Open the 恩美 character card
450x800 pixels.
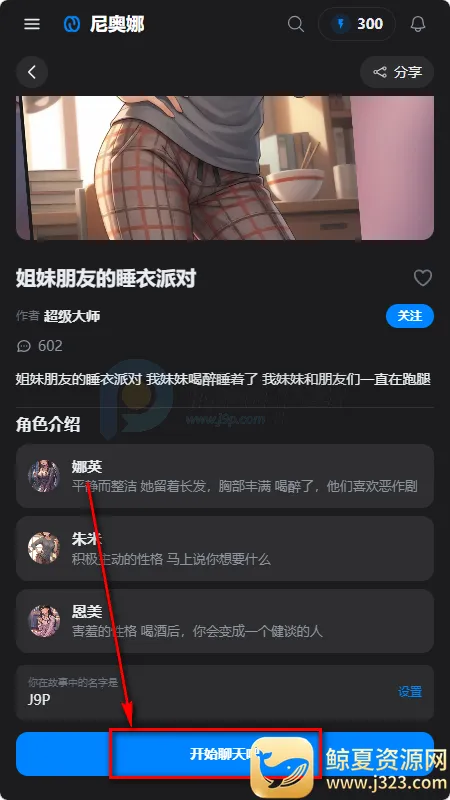click(225, 621)
